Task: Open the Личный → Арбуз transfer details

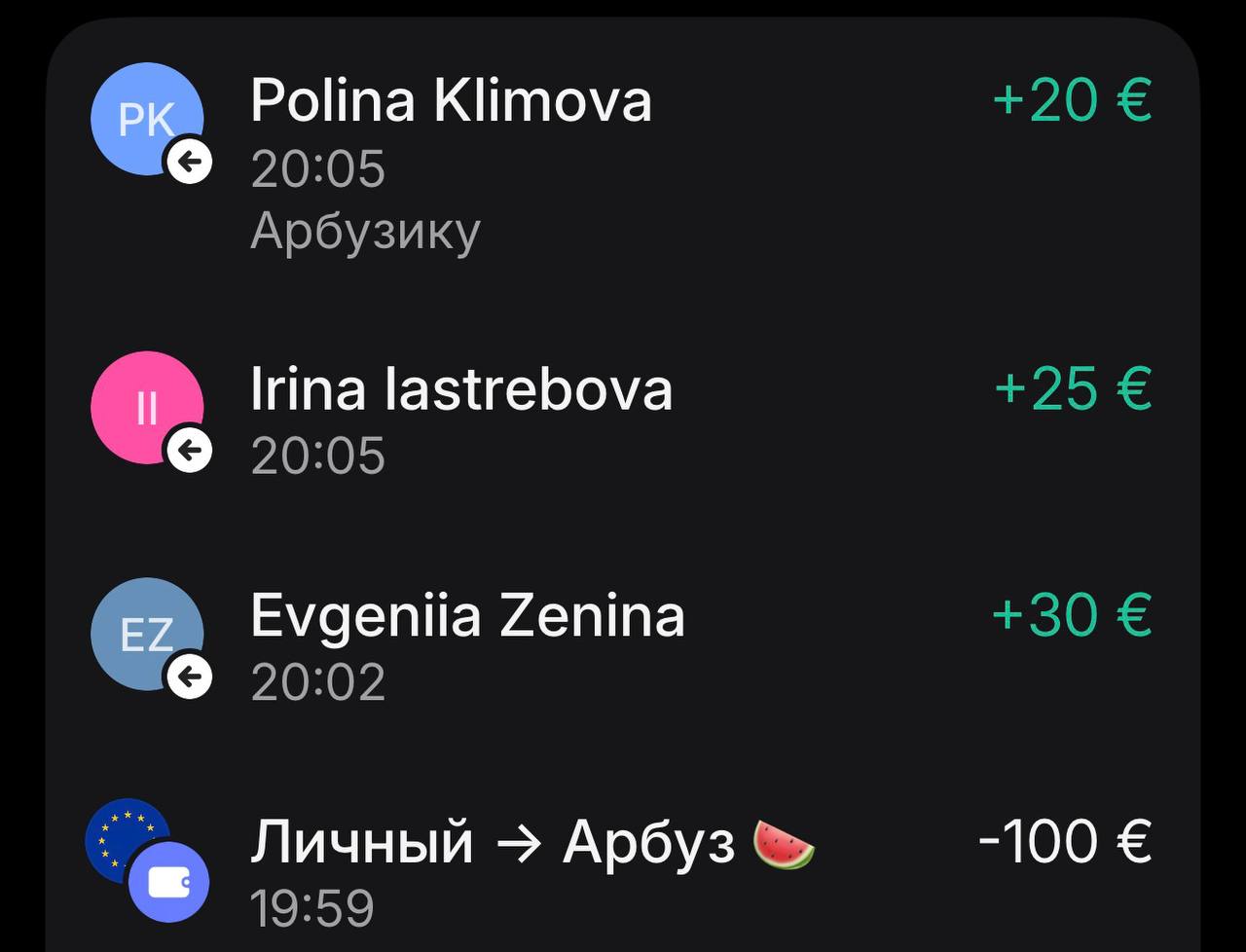Action: pyautogui.click(x=531, y=843)
